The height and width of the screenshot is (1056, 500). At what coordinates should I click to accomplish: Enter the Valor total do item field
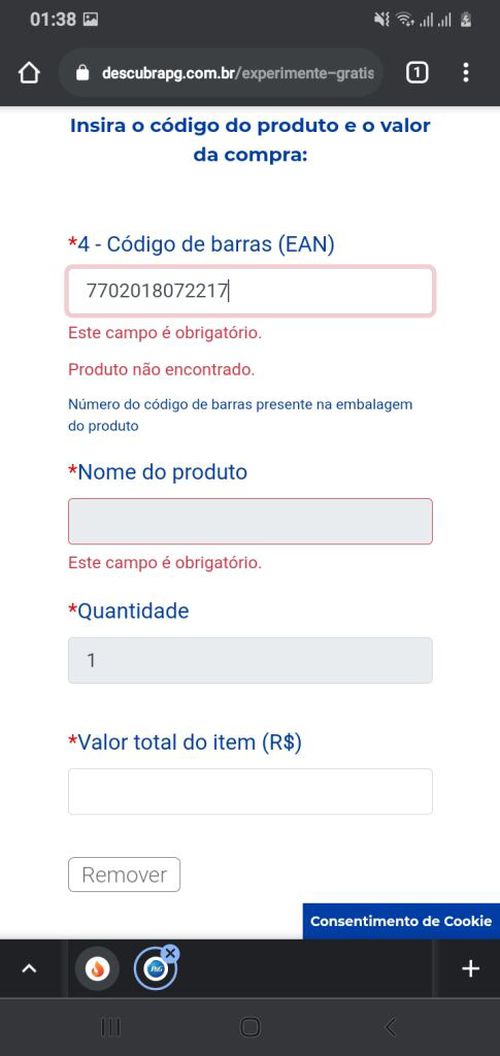tap(250, 791)
